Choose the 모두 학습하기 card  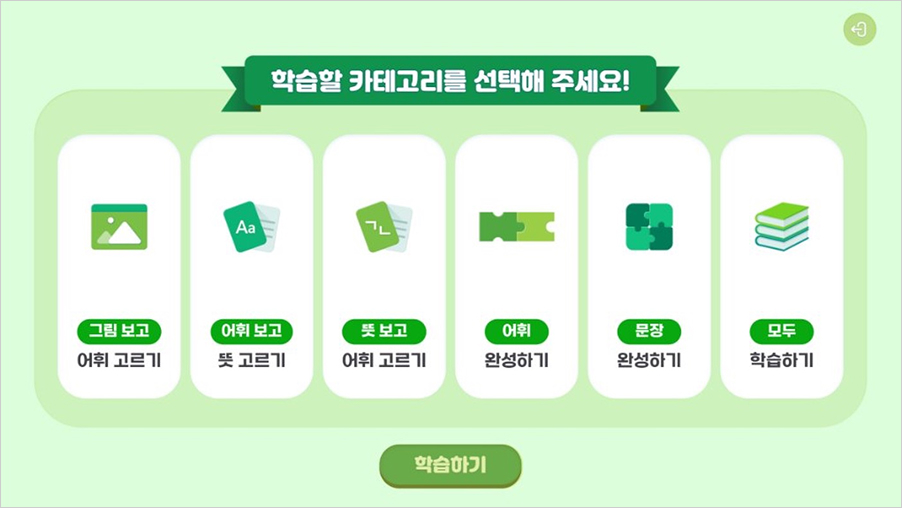pos(781,267)
